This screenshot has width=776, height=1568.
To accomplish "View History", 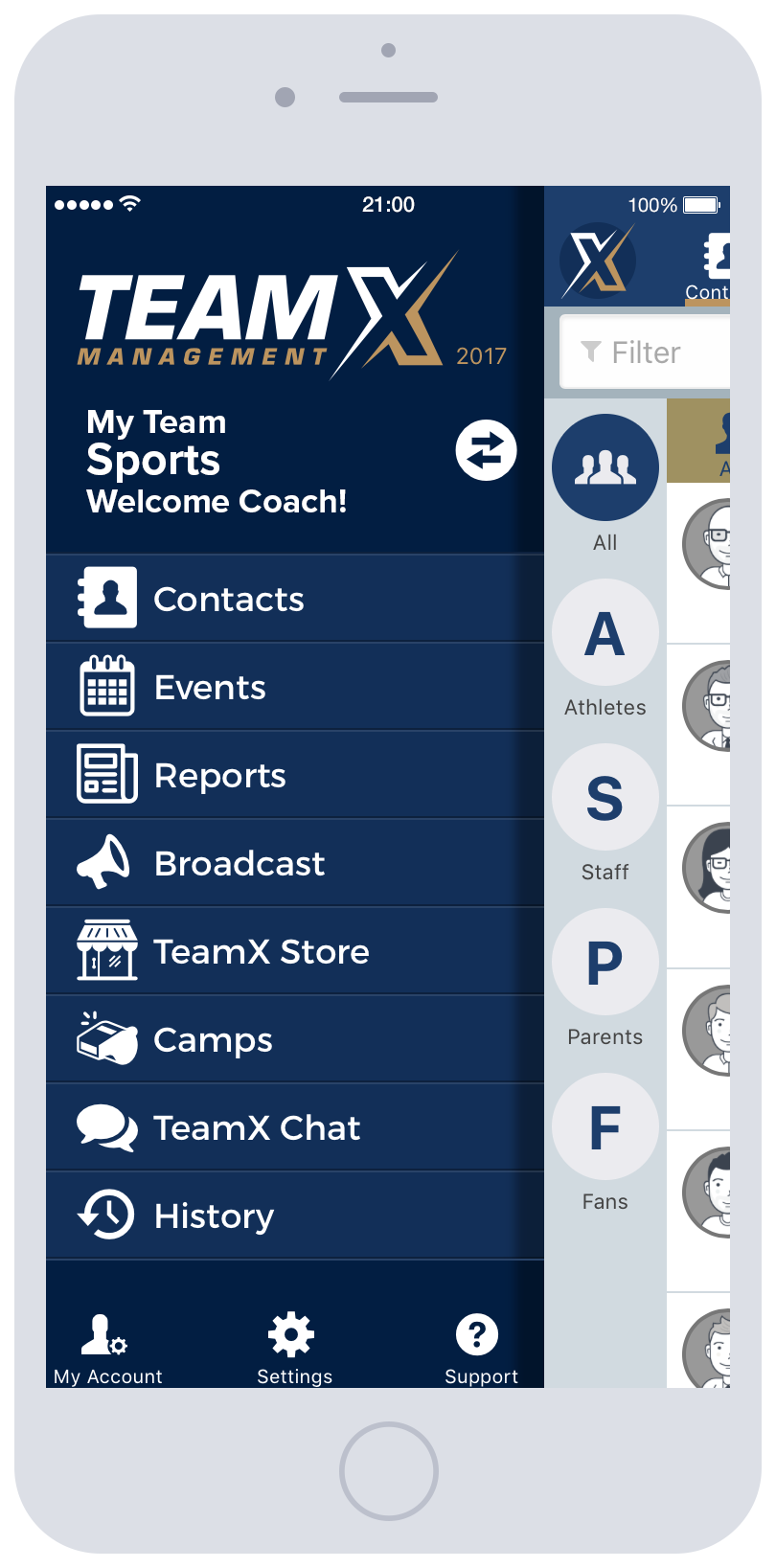I will point(295,1216).
